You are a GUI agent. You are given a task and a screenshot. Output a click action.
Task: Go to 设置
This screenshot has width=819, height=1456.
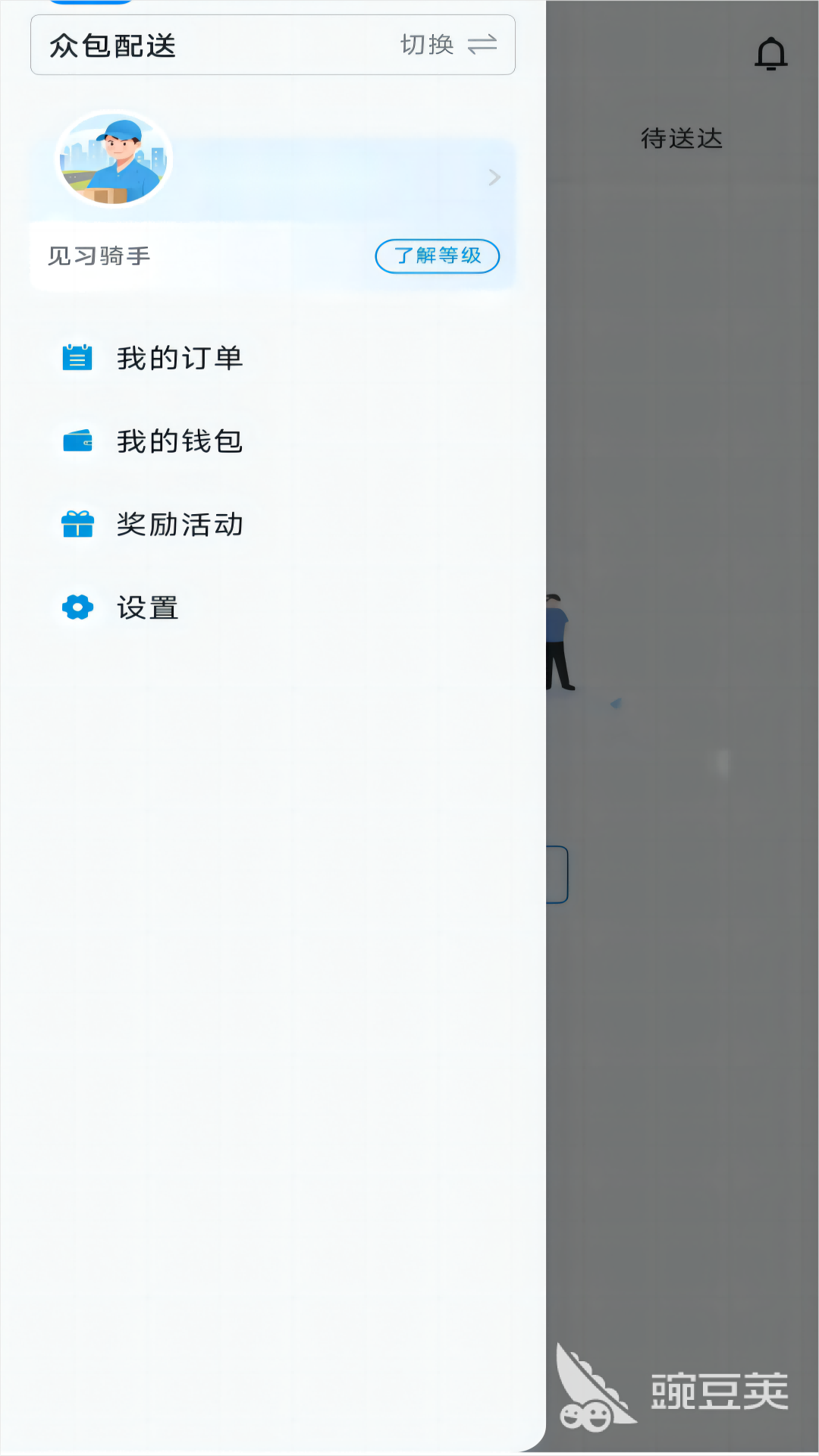pyautogui.click(x=147, y=608)
